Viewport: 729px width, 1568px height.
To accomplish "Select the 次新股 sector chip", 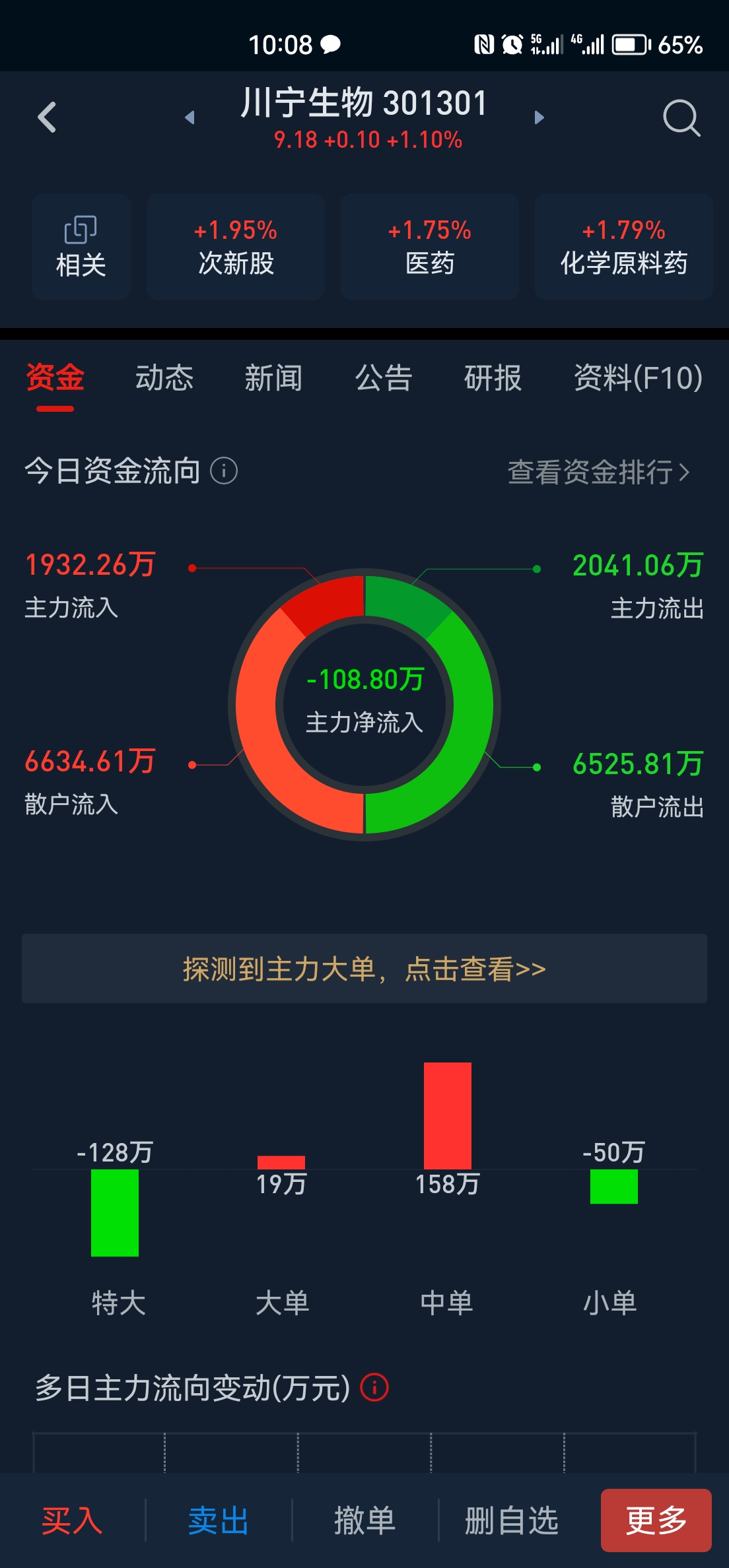I will 235,246.
